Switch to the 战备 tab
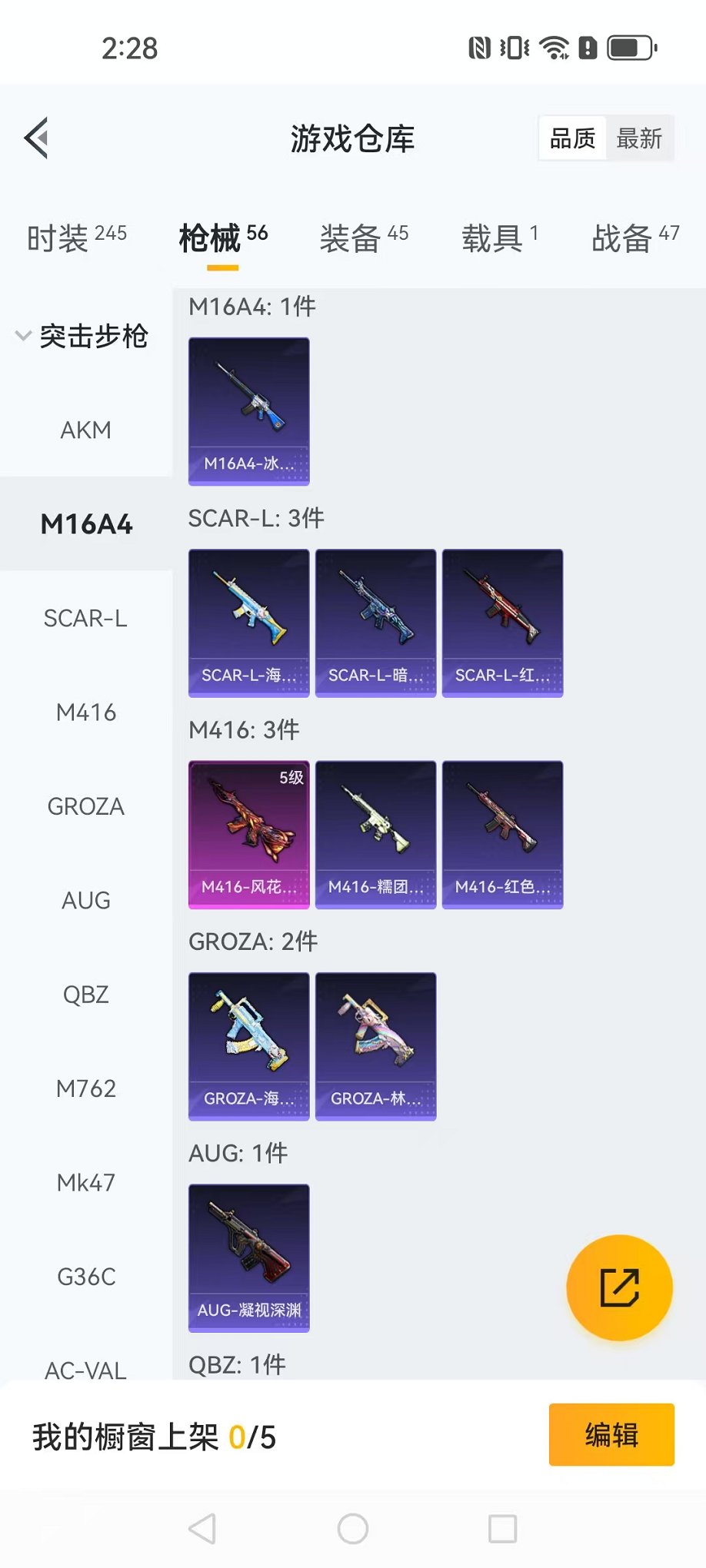This screenshot has height=1568, width=706. point(634,238)
